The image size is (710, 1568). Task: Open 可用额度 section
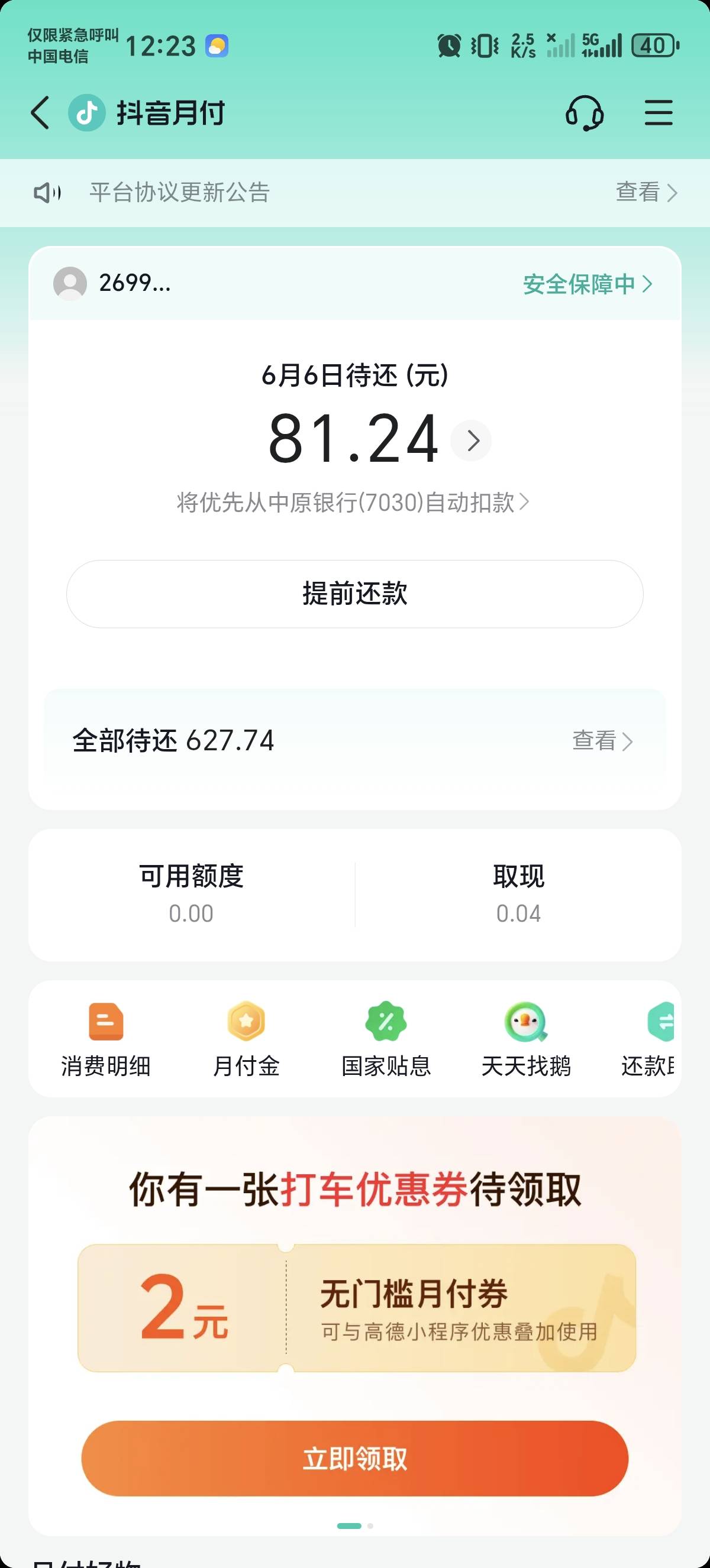tap(191, 893)
